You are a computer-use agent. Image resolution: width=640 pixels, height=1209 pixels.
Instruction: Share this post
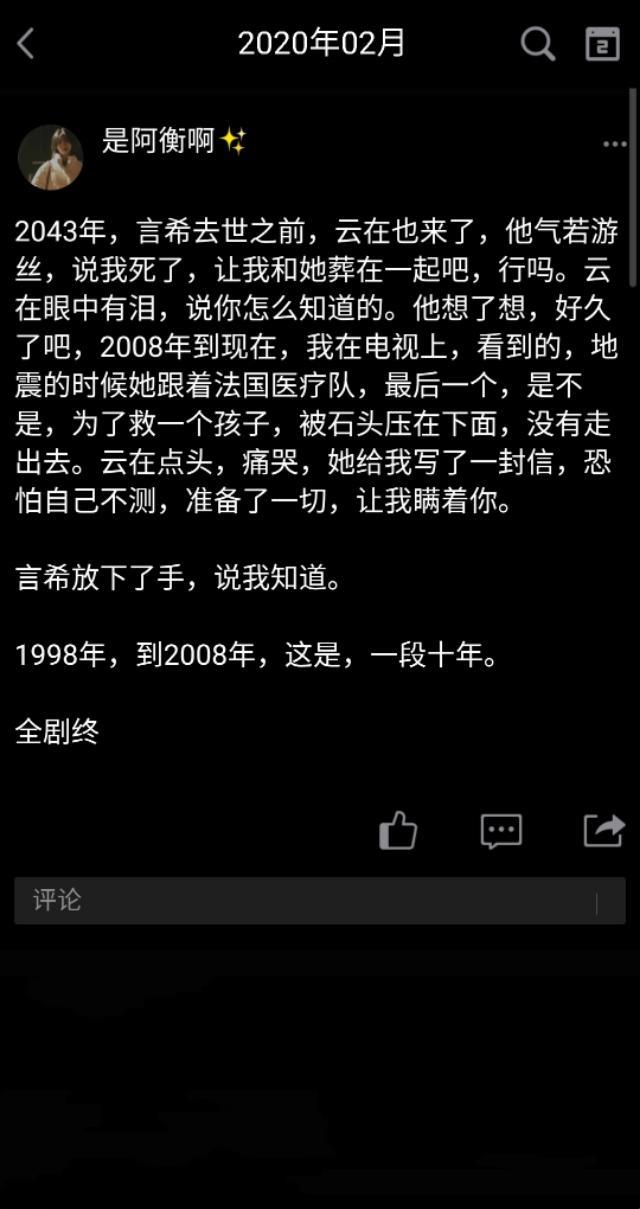click(x=603, y=830)
